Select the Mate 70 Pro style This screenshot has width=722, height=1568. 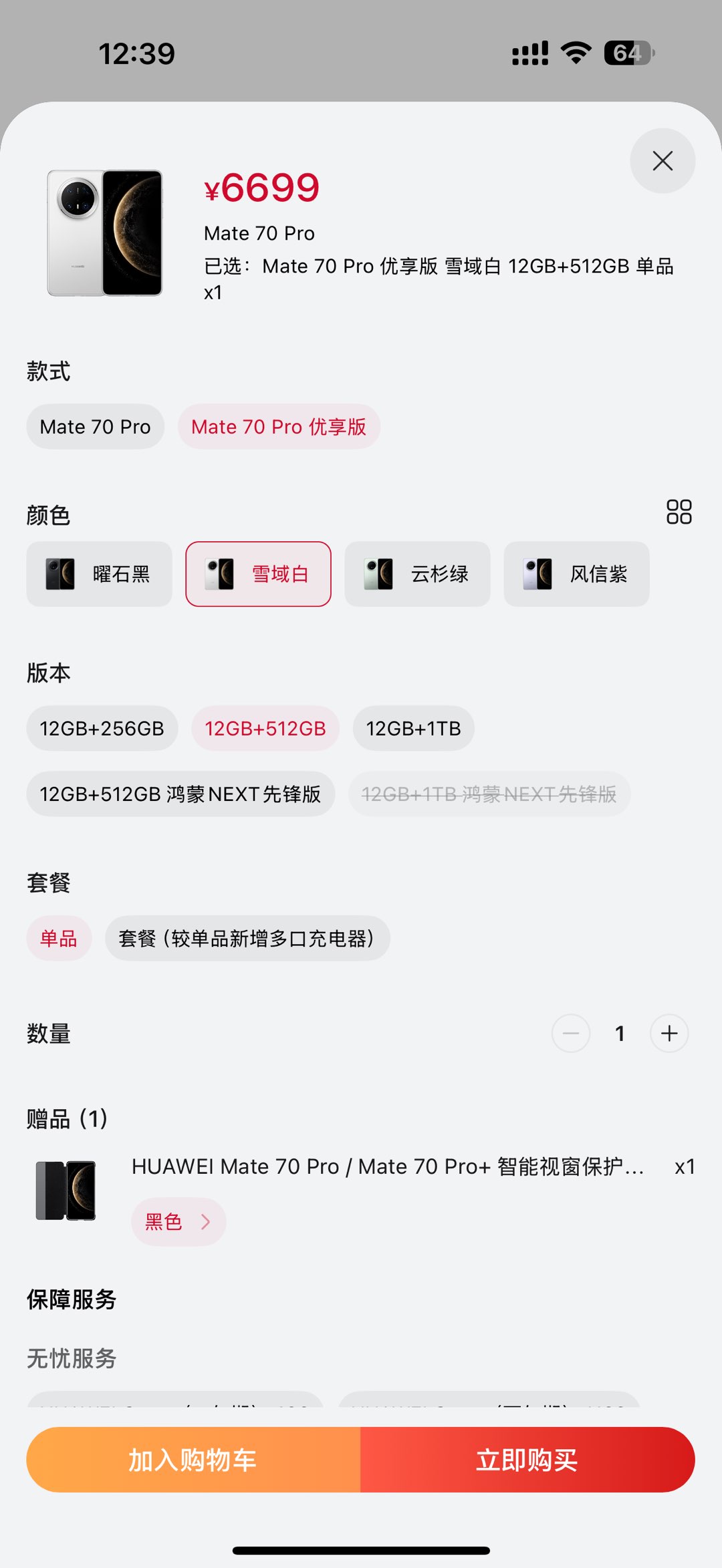pyautogui.click(x=96, y=427)
